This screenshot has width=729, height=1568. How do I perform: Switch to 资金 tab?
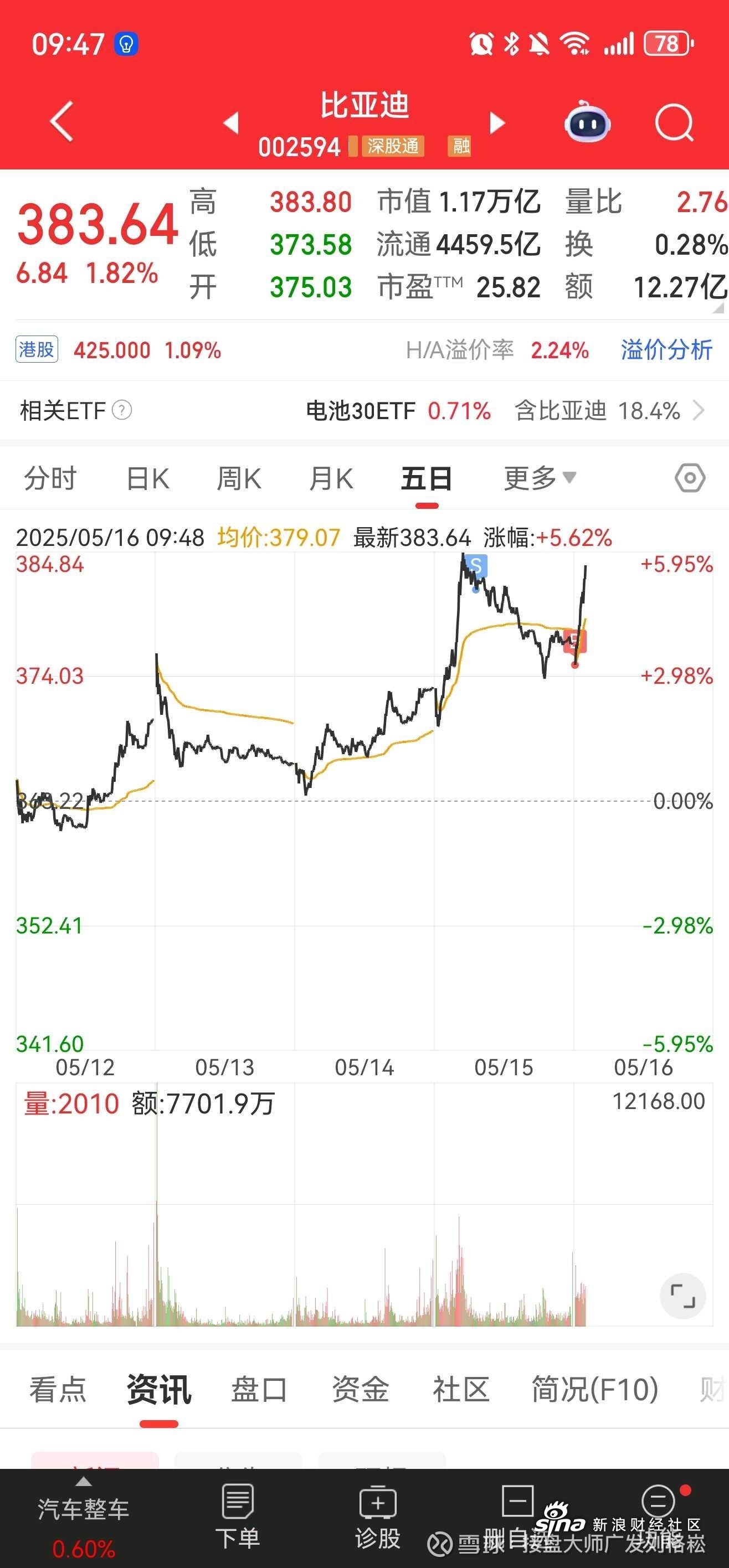point(360,1390)
